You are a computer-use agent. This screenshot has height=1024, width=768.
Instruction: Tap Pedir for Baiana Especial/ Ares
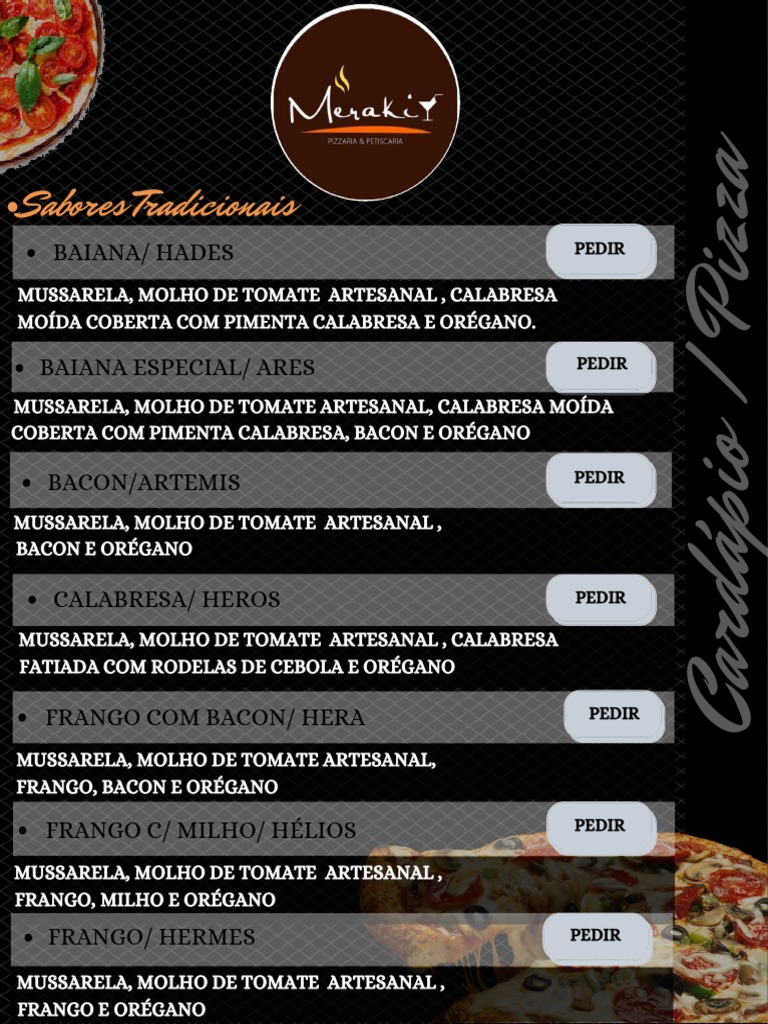601,366
